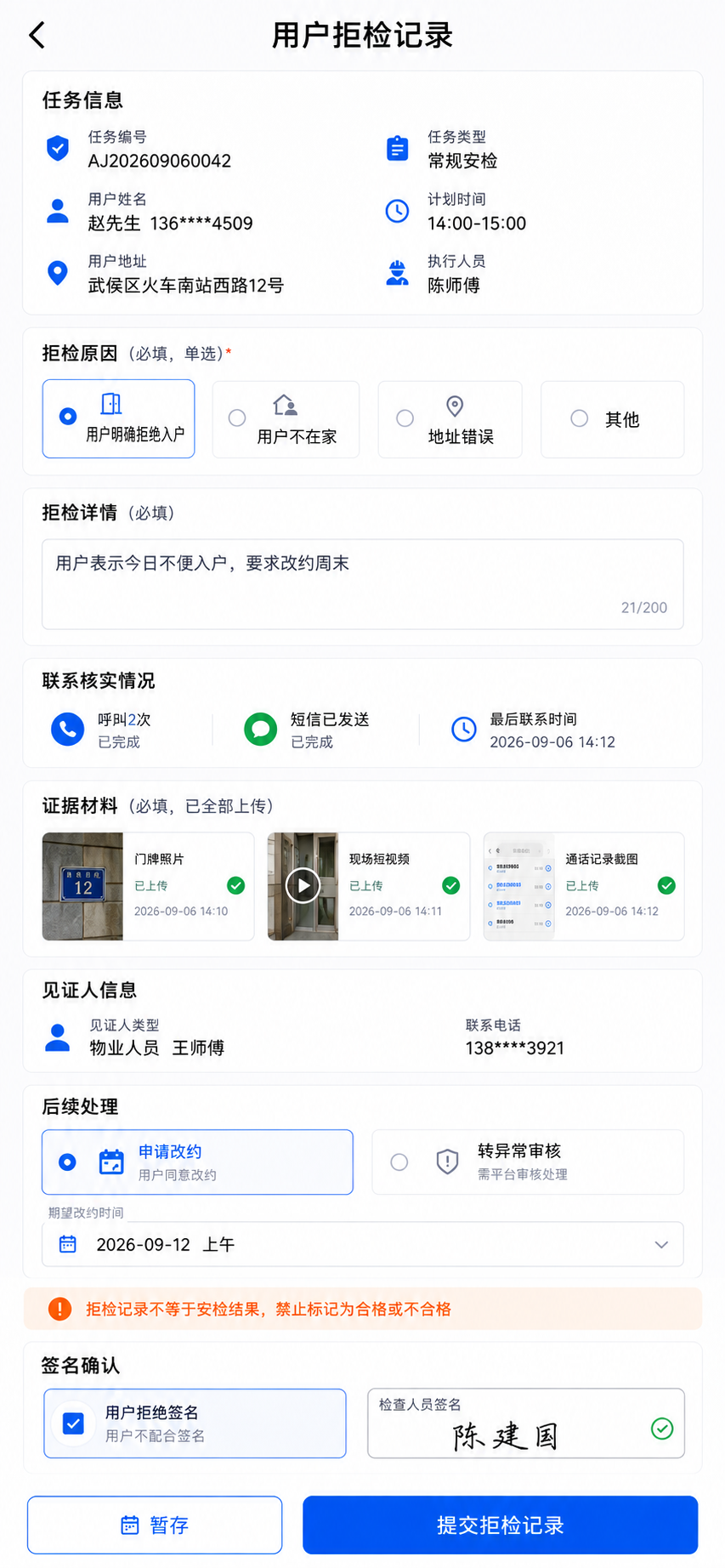Toggle the 用户拒绝签名 checkbox
Image resolution: width=725 pixels, height=1568 pixels.
(x=74, y=1423)
